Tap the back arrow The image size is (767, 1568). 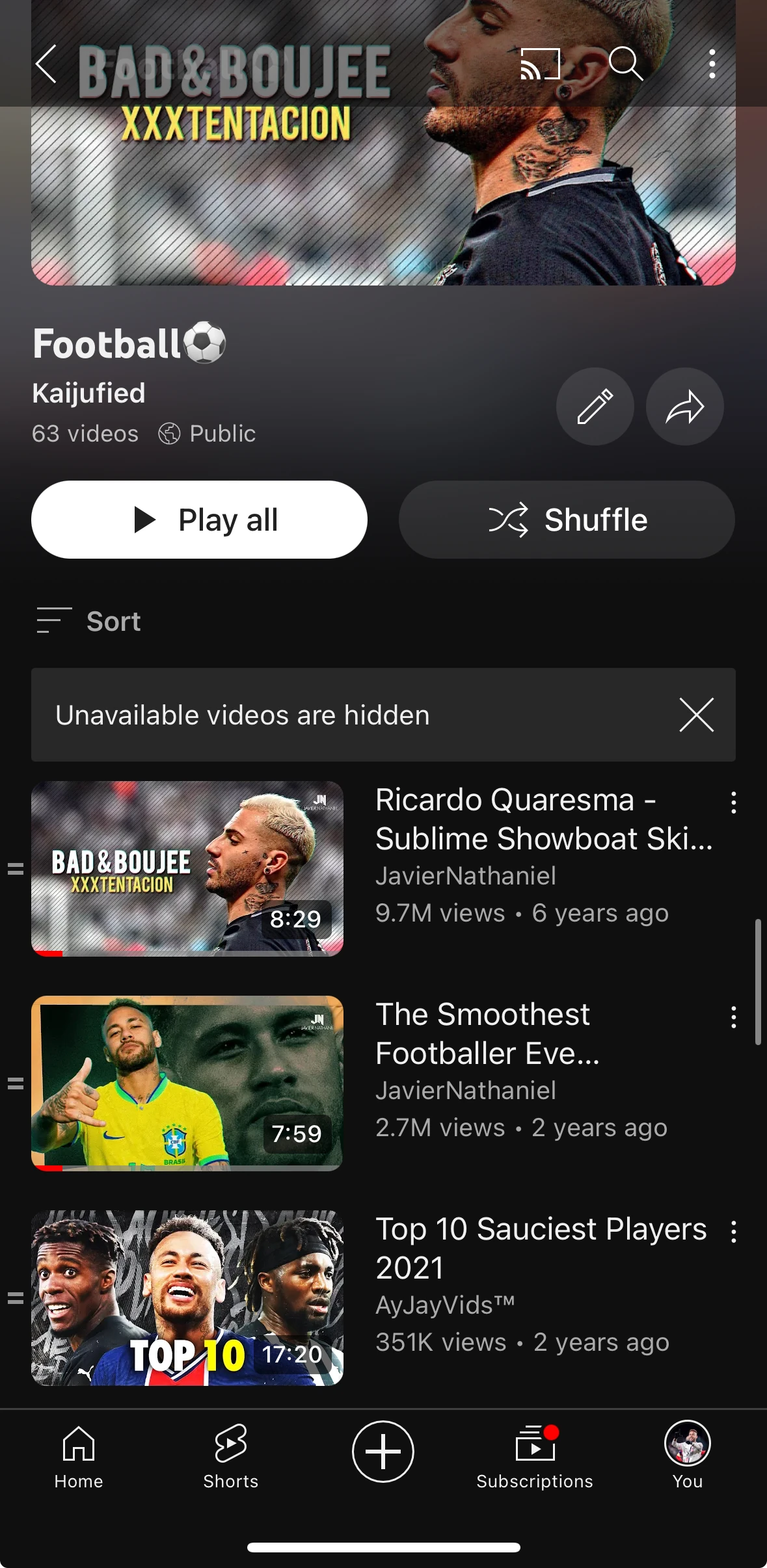(46, 64)
